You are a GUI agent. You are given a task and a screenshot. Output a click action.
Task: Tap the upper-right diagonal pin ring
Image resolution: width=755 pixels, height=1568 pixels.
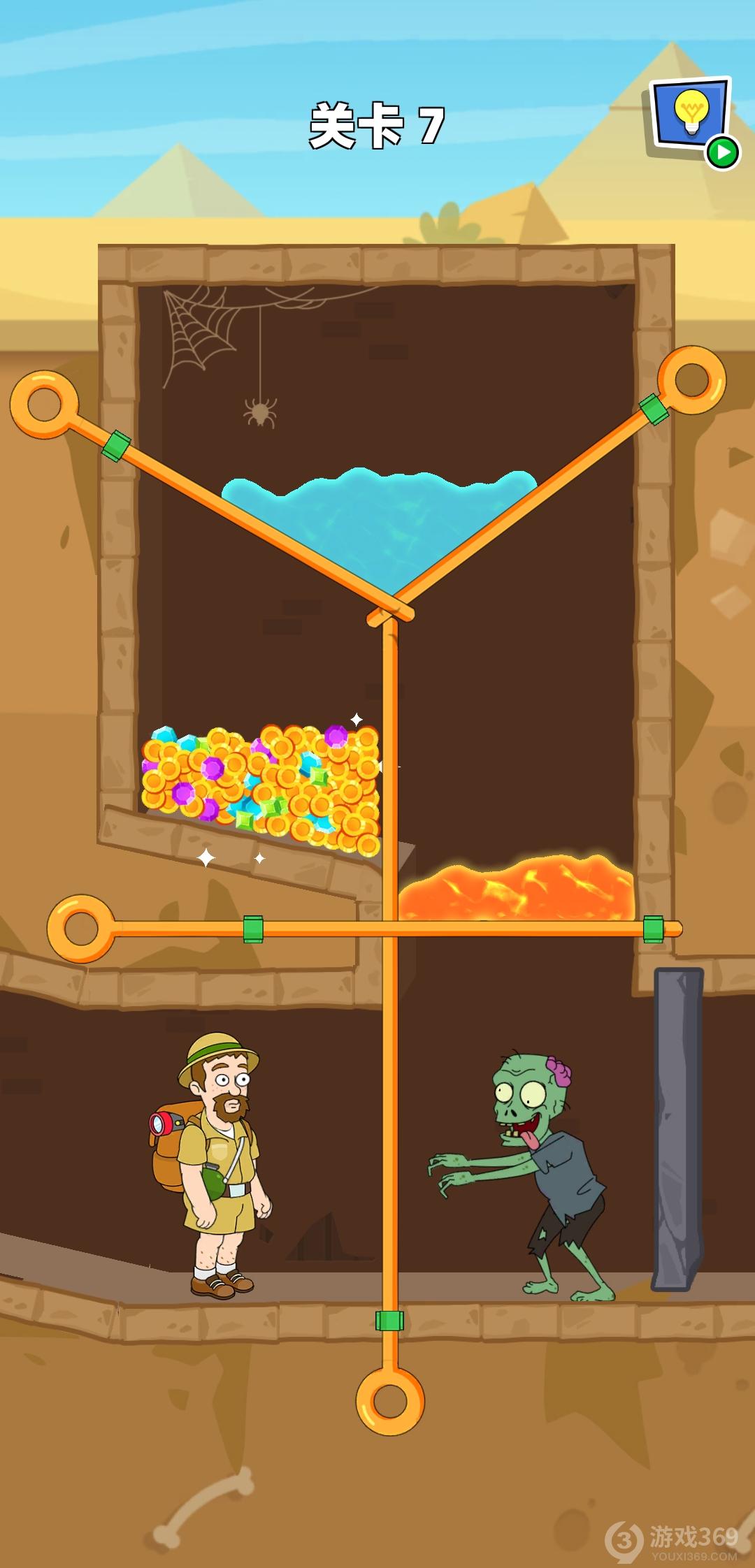pos(691,381)
